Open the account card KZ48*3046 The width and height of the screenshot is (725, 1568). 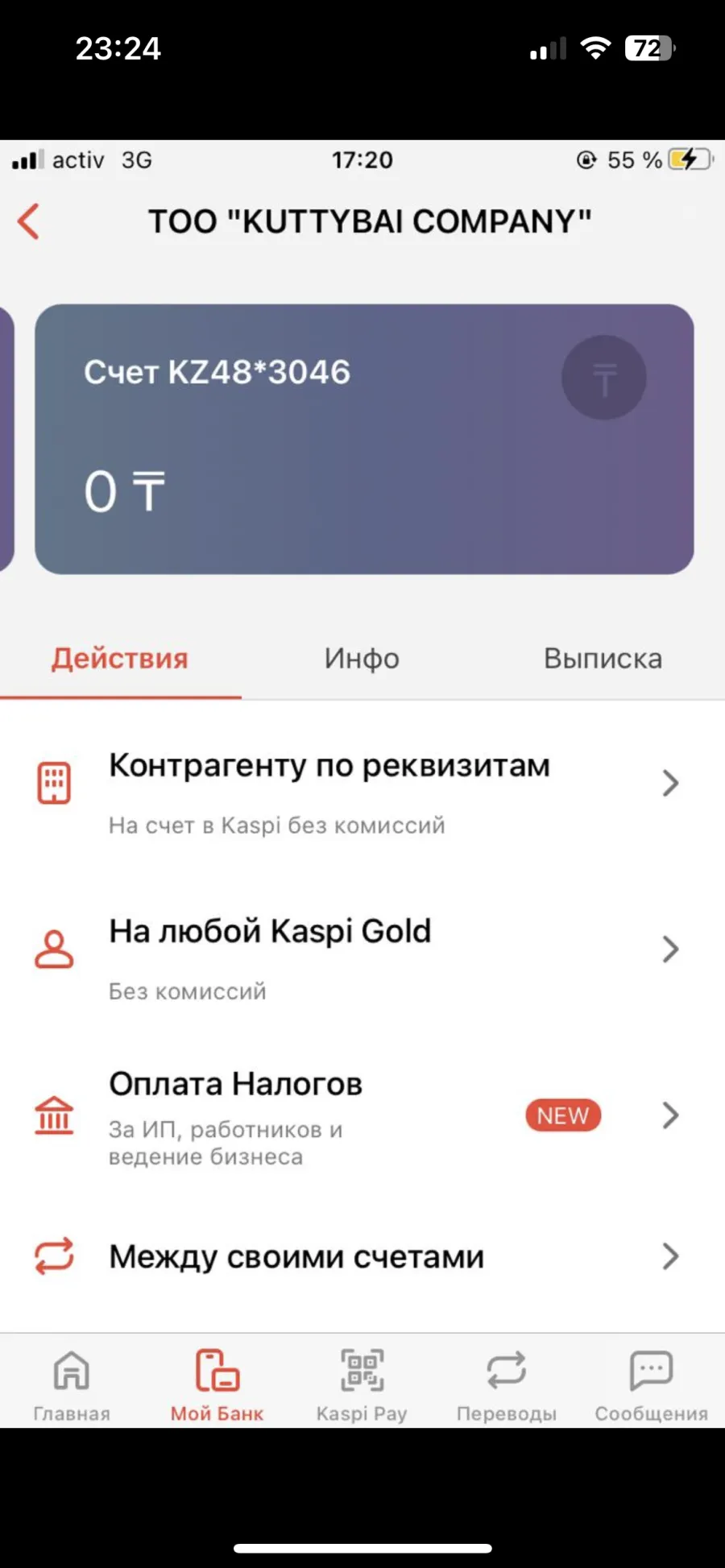364,439
